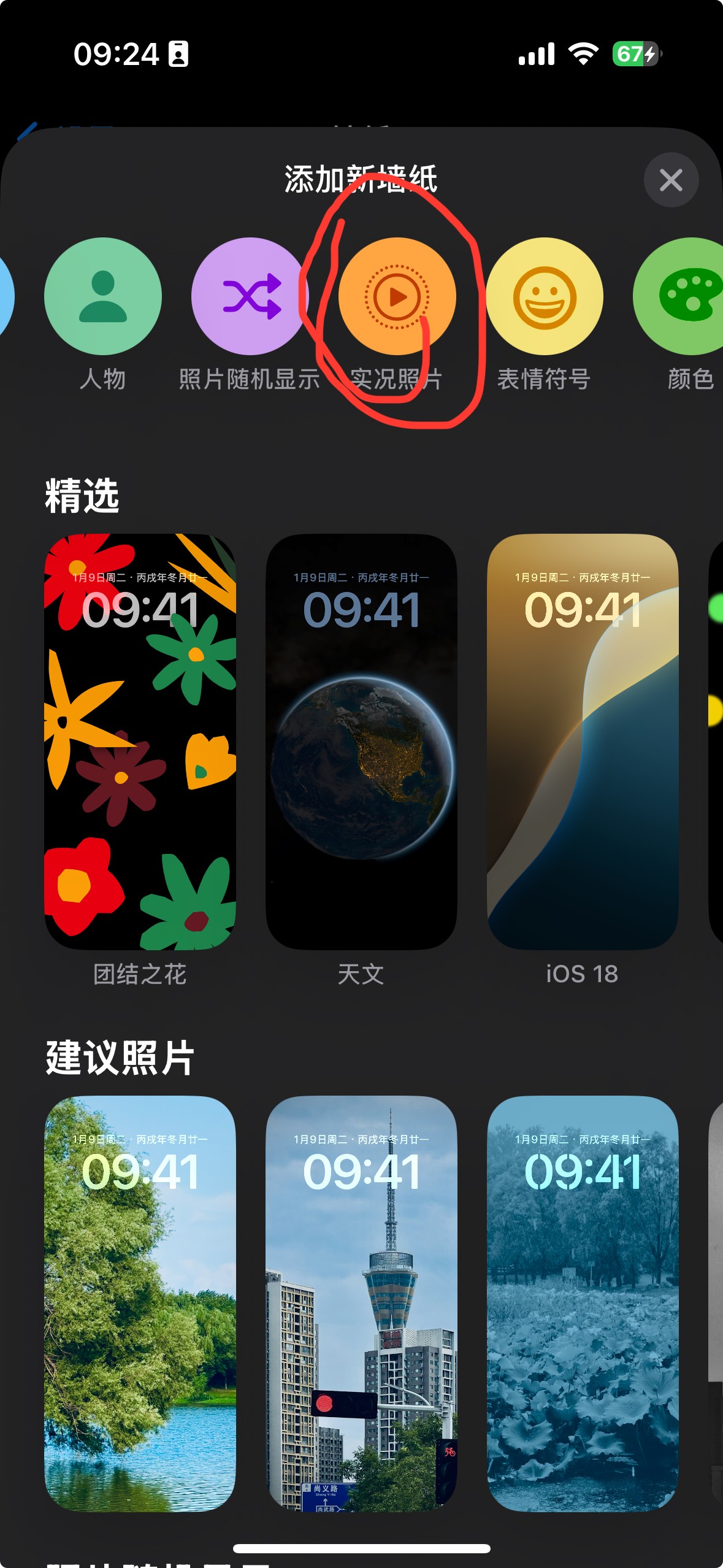Open the 表情符号 wallpaper option

(544, 296)
